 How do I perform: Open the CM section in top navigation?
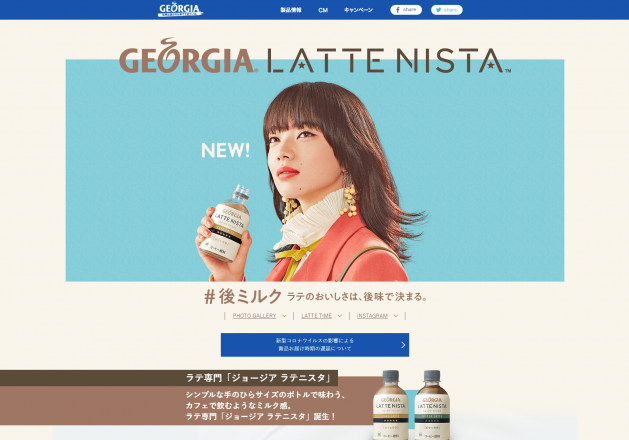point(323,10)
